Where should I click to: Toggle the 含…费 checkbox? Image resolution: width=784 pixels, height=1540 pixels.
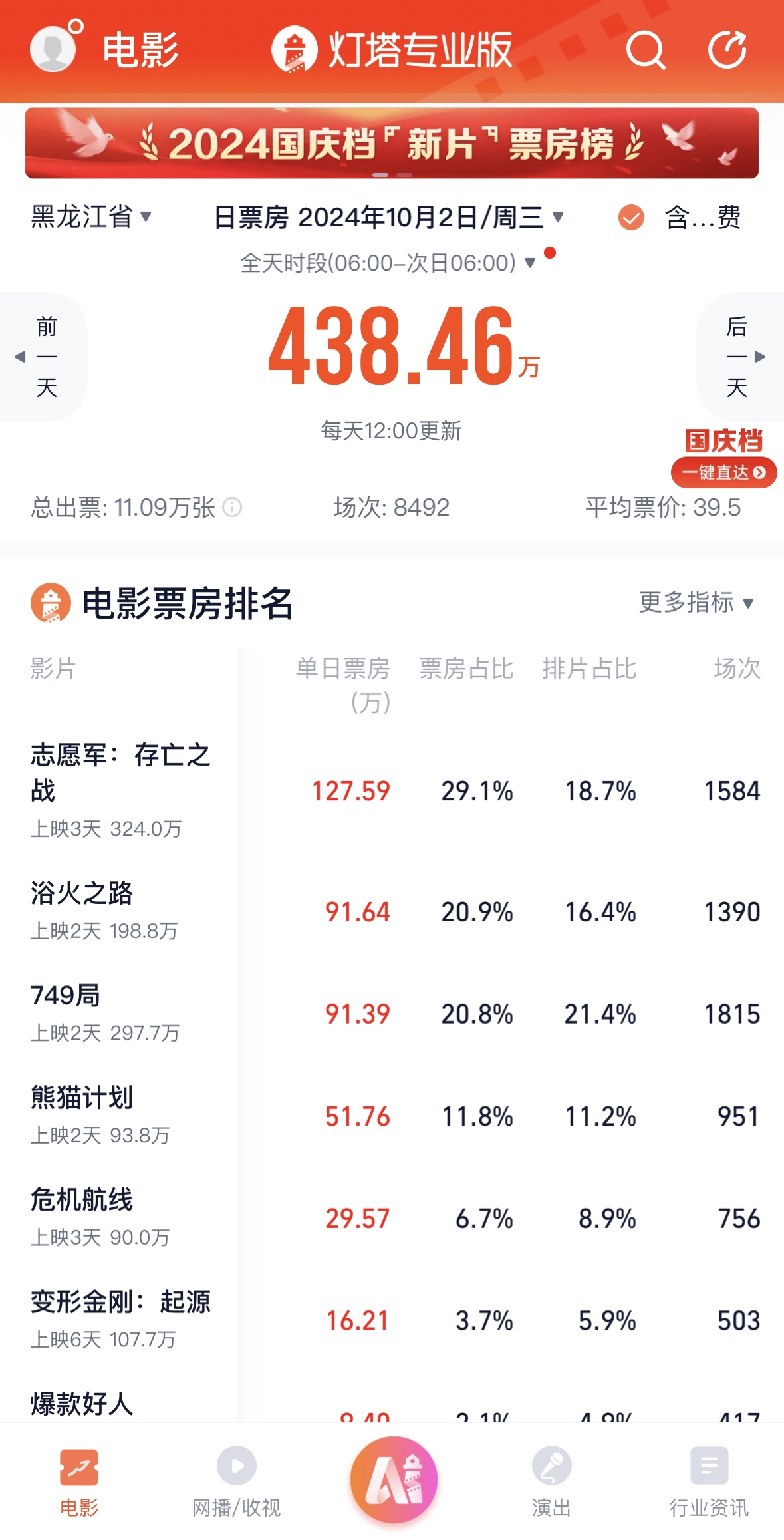click(631, 217)
